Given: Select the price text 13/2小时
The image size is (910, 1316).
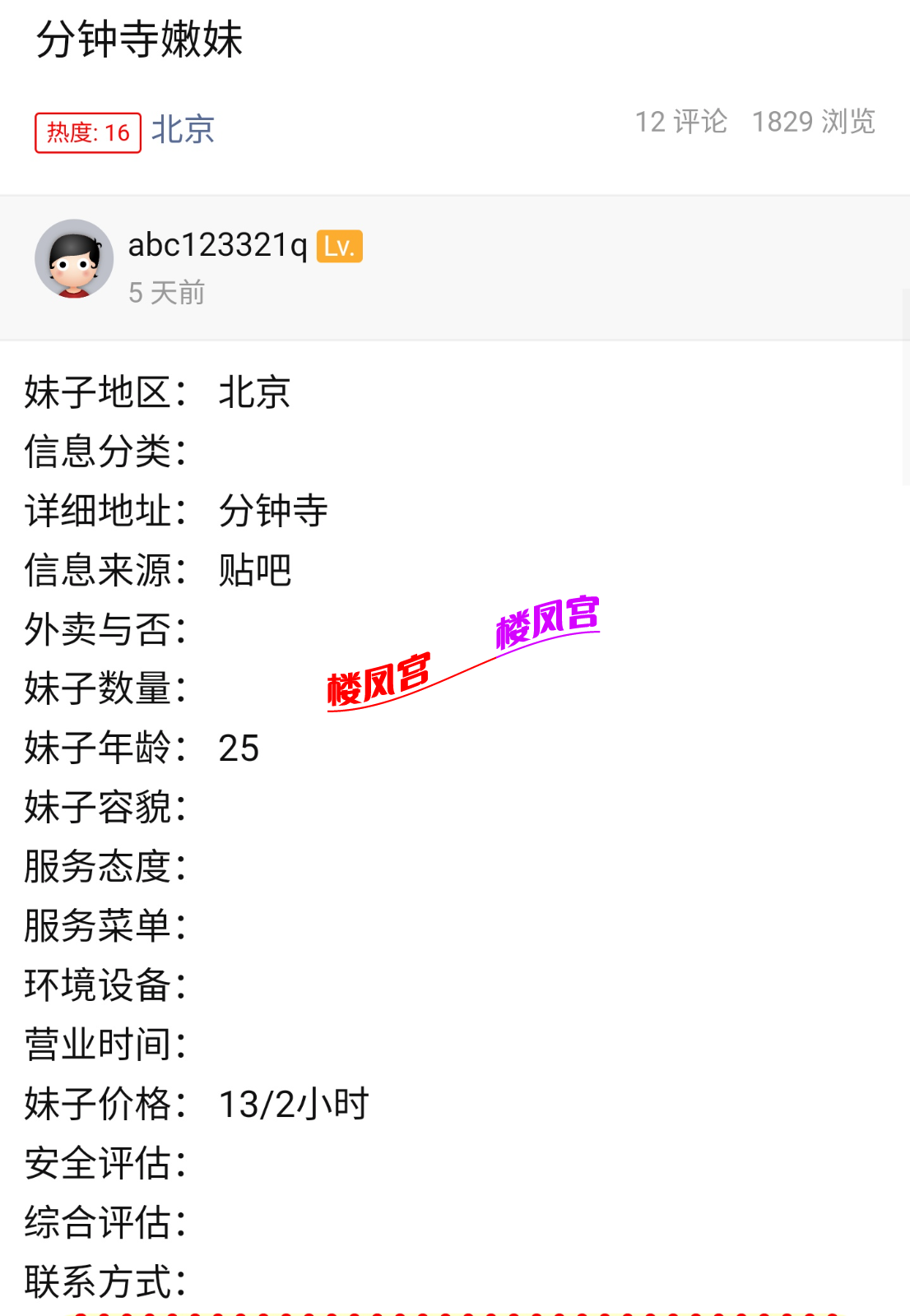Looking at the screenshot, I should point(294,1105).
